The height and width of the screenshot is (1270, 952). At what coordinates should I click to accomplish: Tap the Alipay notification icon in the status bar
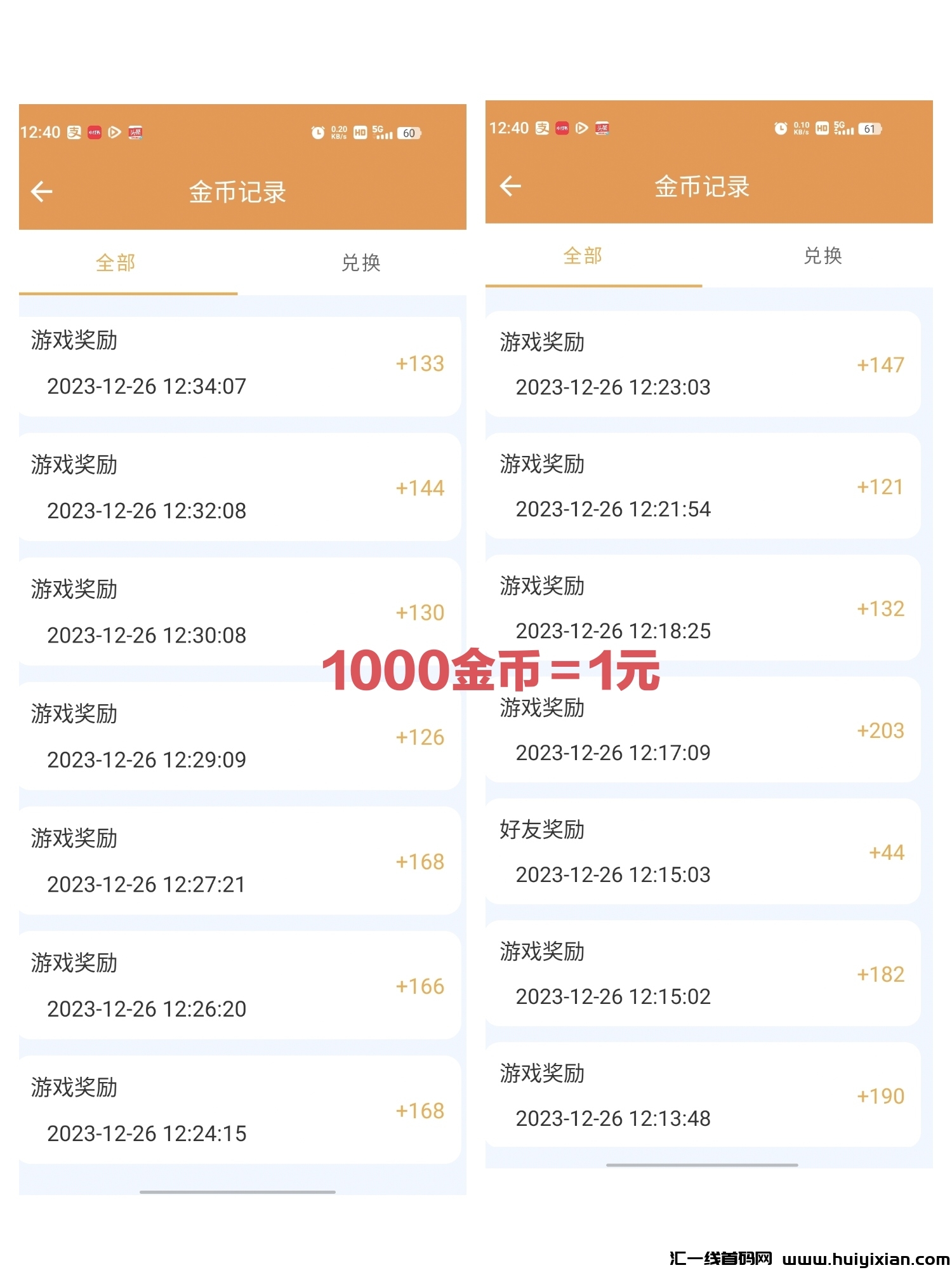(x=74, y=132)
